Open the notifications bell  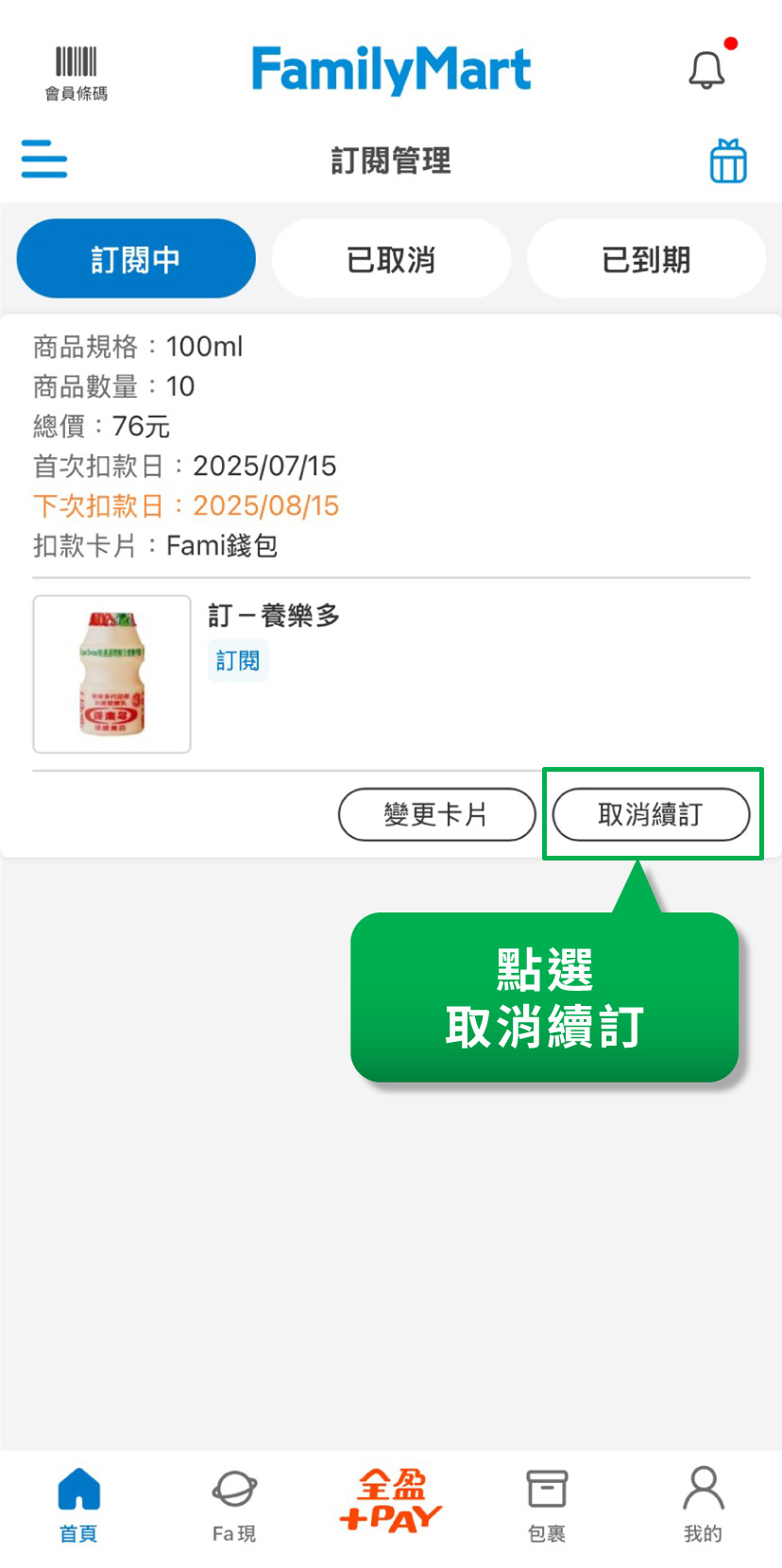pyautogui.click(x=706, y=70)
